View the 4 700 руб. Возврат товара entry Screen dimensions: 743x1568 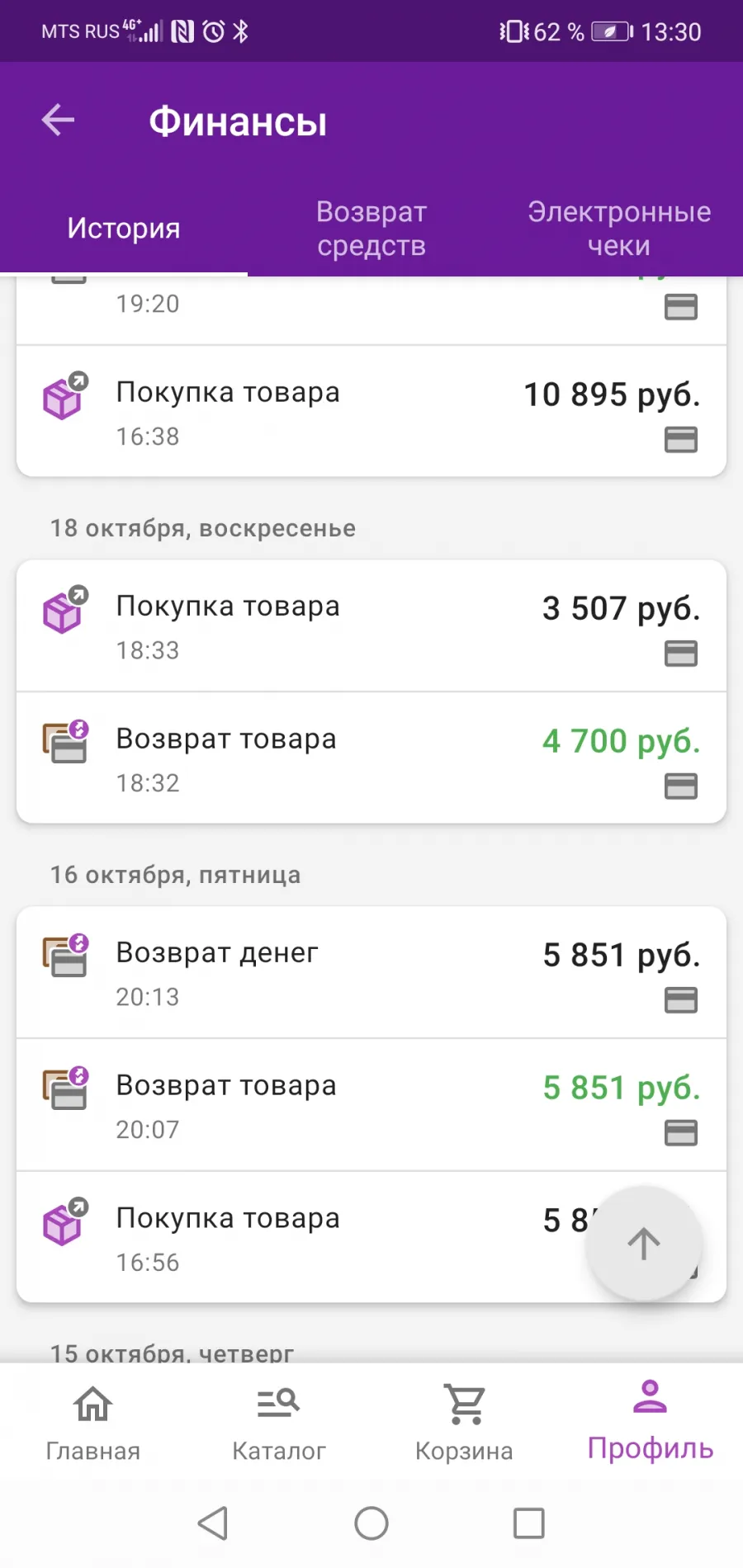(371, 758)
